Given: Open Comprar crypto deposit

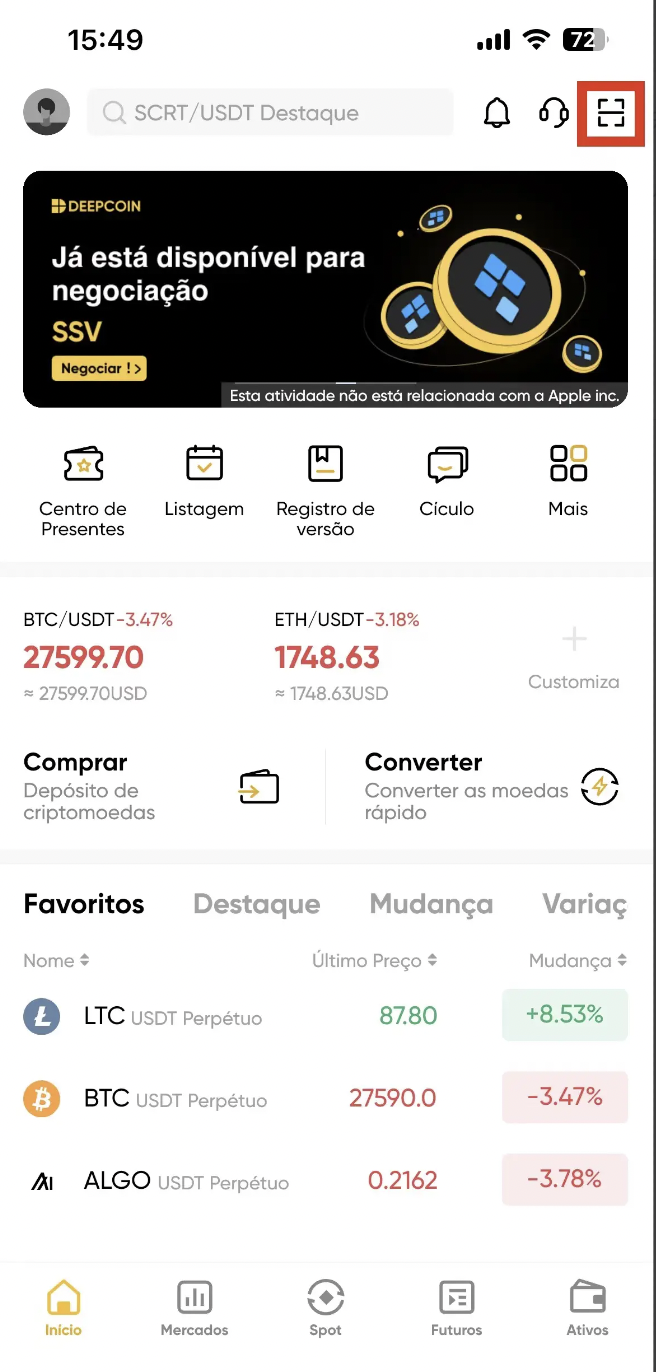Looking at the screenshot, I should [x=152, y=786].
